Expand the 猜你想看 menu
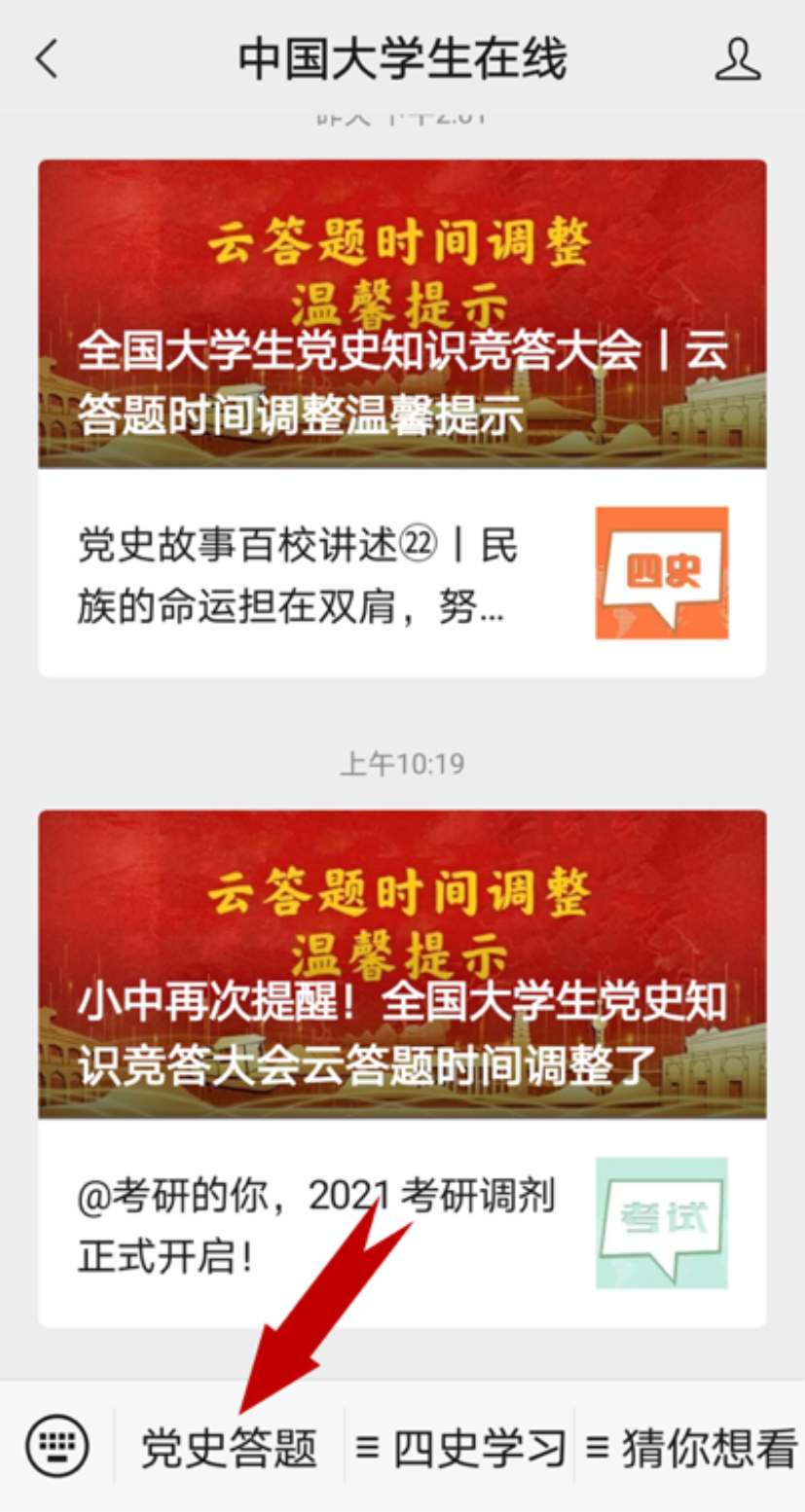This screenshot has height=1512, width=805. coord(691,1447)
